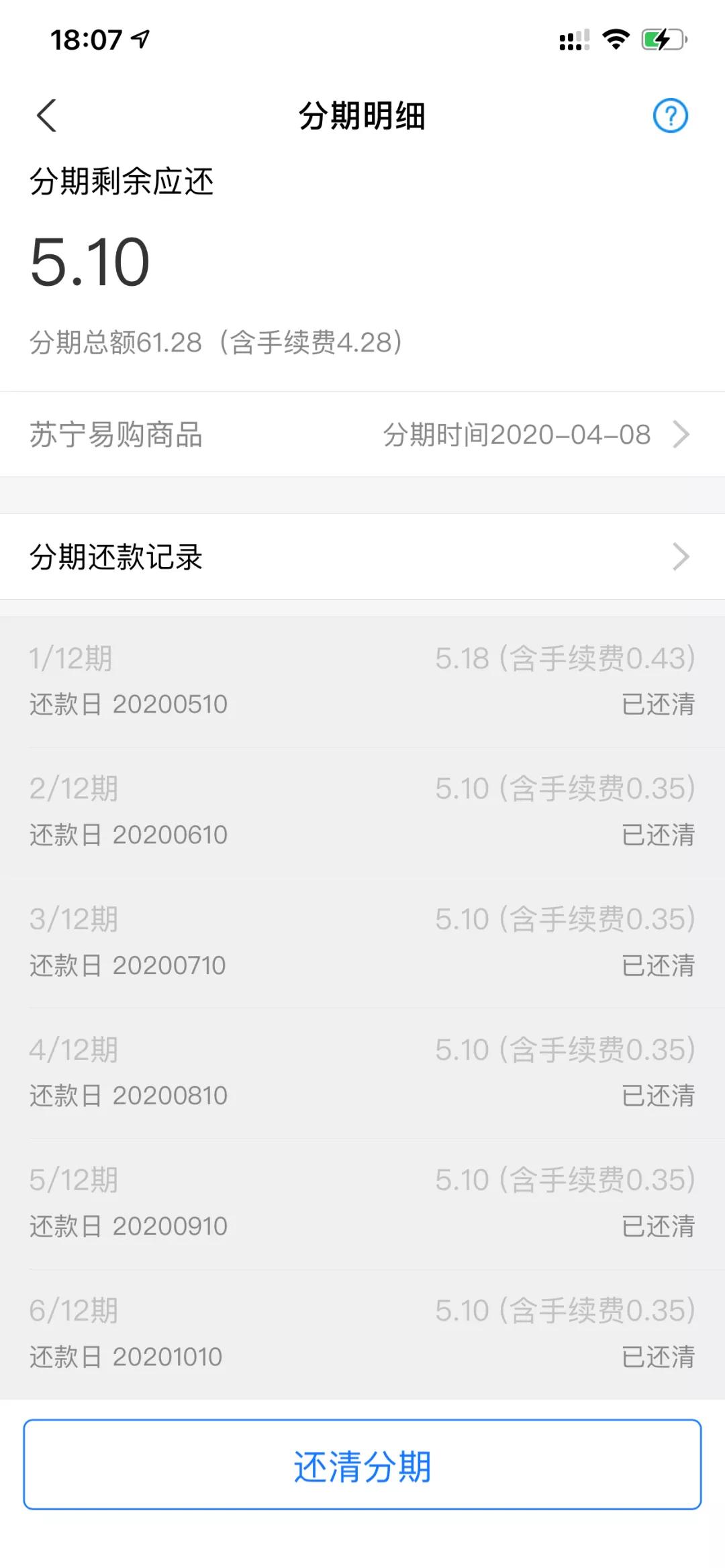
Task: Tap the 分期明细 title
Action: click(x=362, y=115)
